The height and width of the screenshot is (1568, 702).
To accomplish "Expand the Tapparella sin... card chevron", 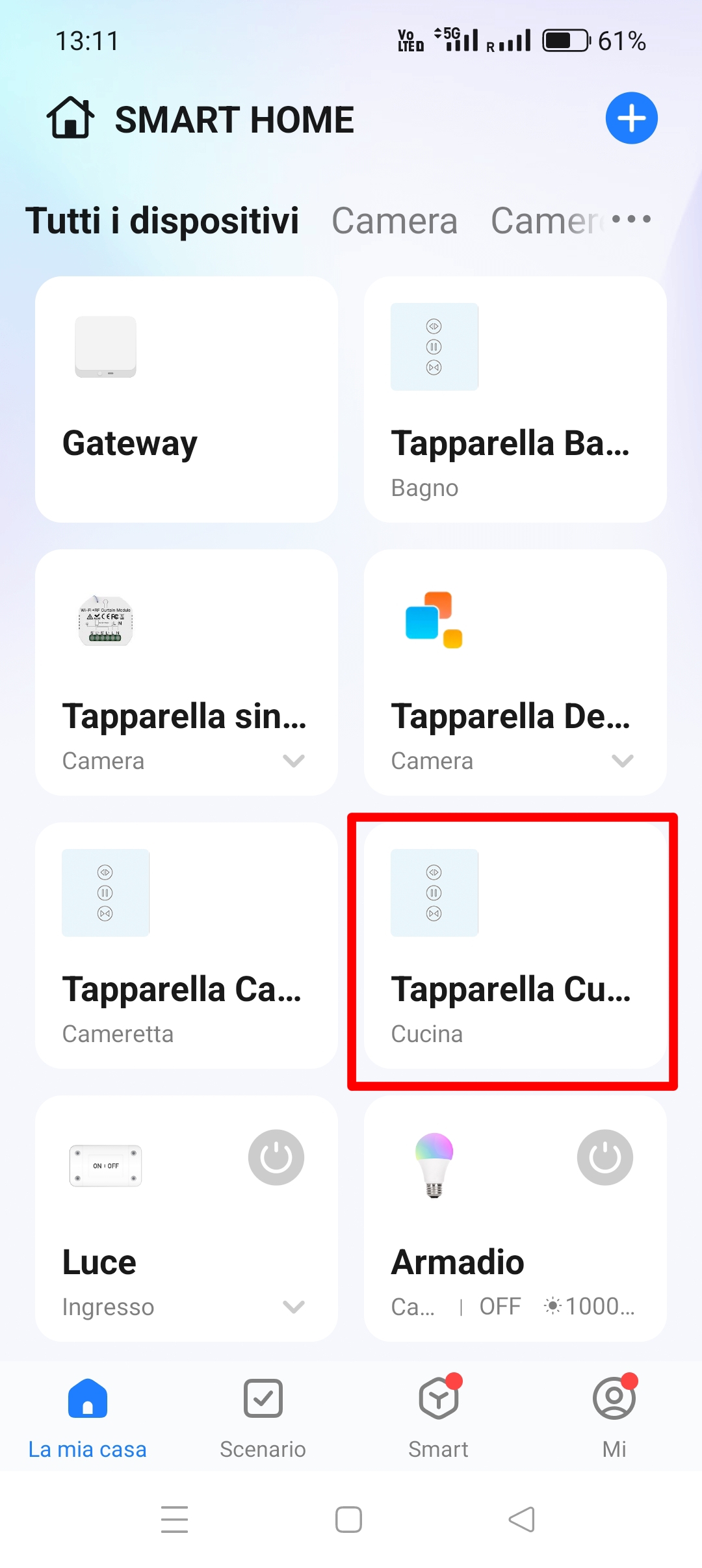I will tap(294, 761).
